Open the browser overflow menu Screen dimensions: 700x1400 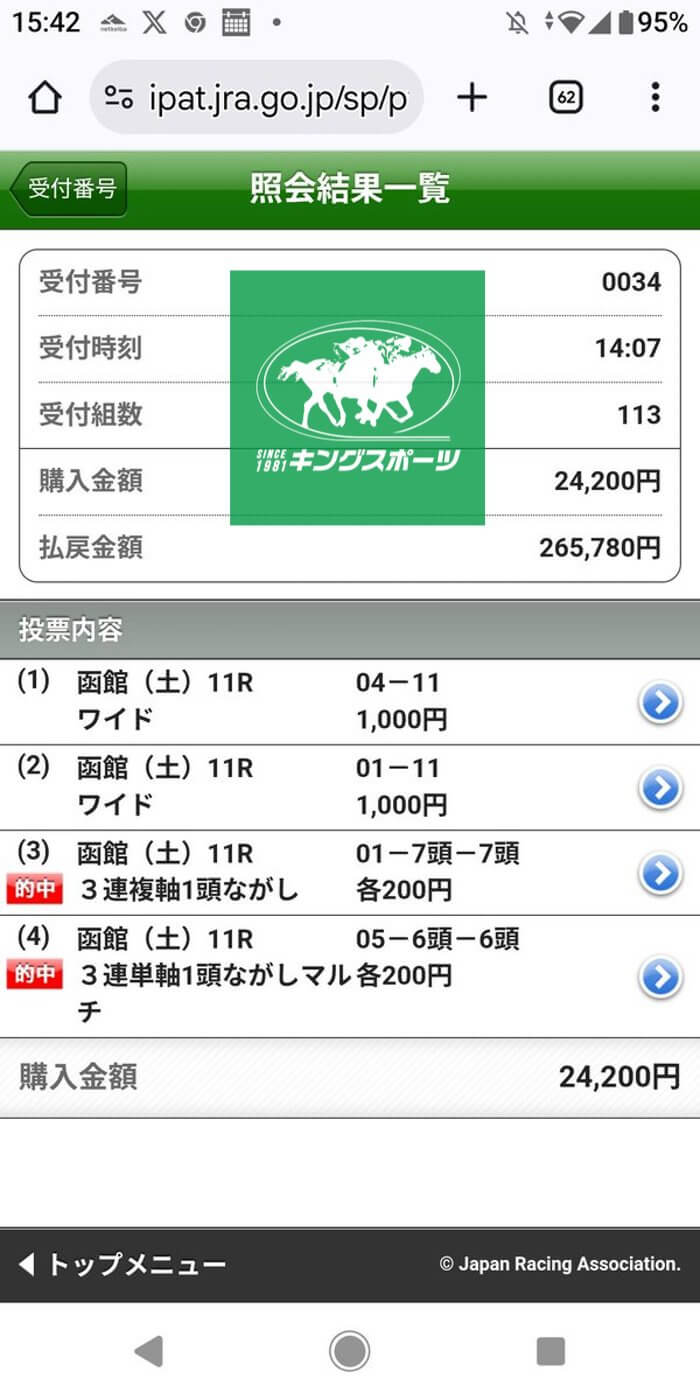[x=655, y=97]
